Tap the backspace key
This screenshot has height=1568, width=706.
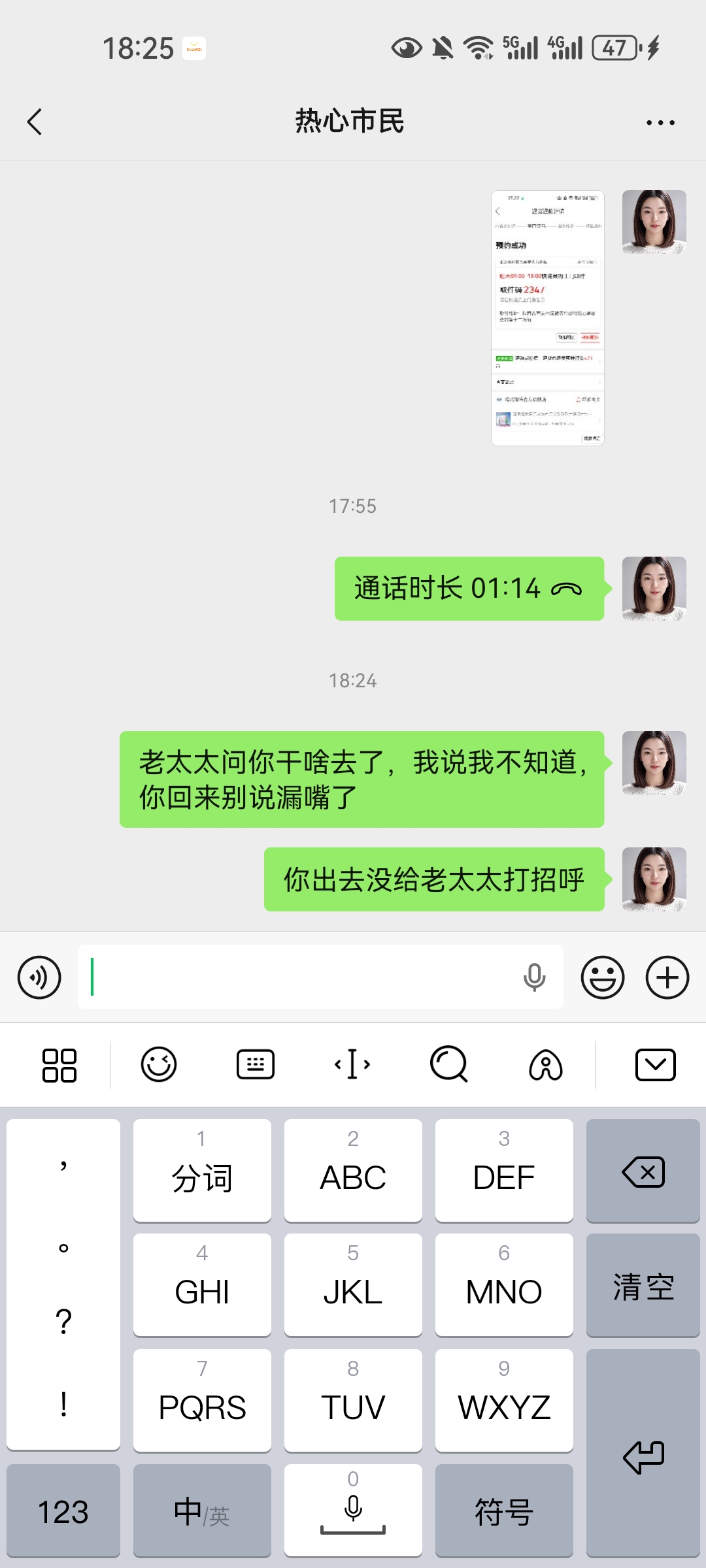(x=643, y=1171)
